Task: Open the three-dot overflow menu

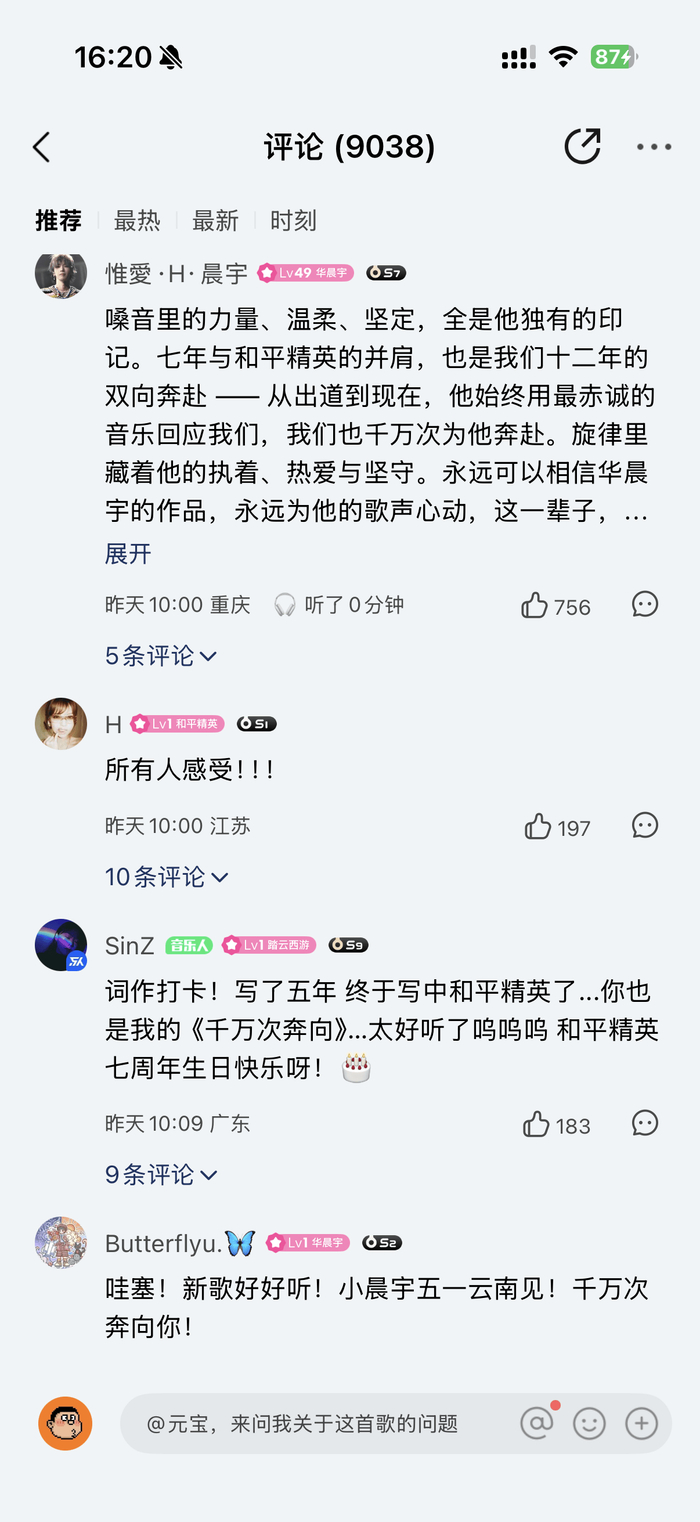Action: (x=654, y=147)
